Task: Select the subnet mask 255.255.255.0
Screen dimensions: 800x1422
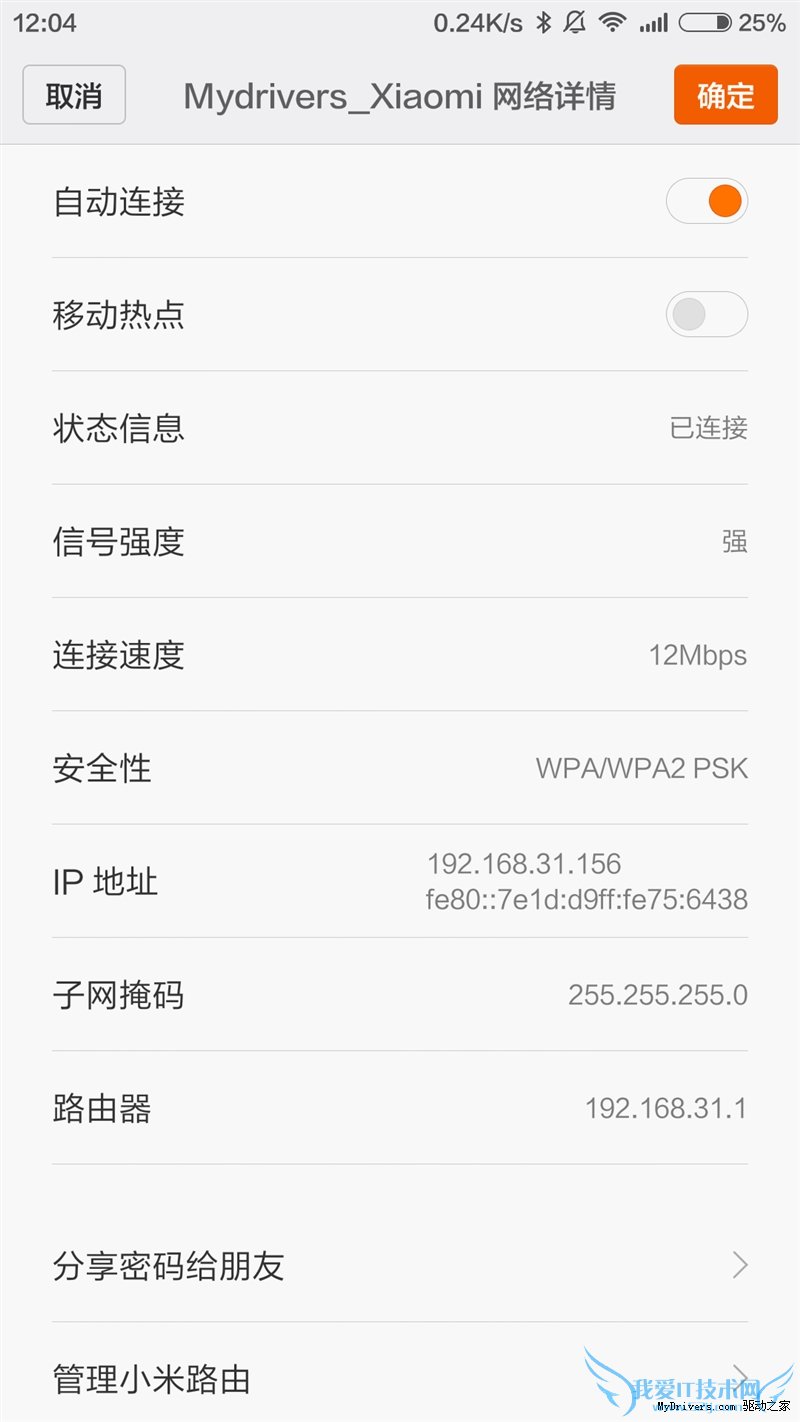Action: [655, 995]
